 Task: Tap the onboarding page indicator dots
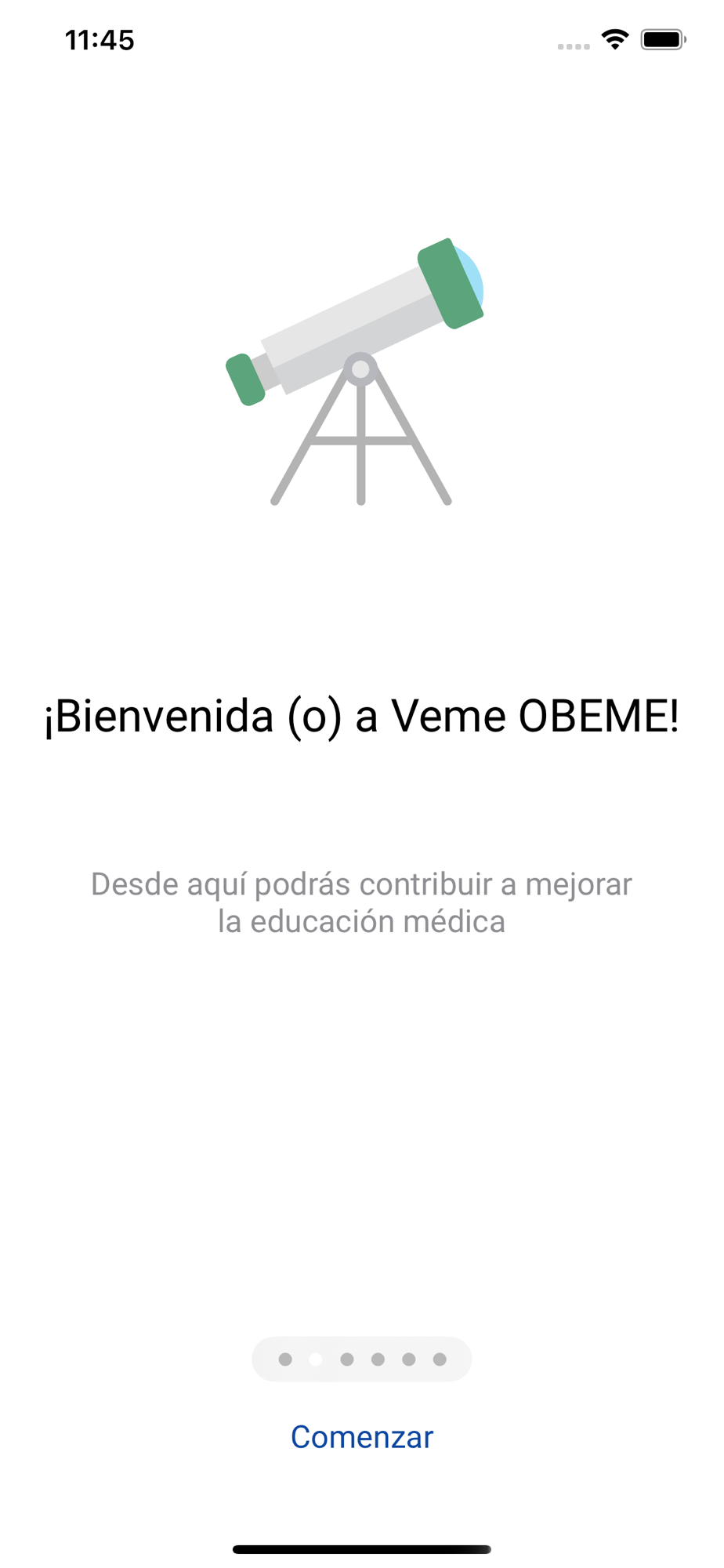click(x=361, y=1359)
